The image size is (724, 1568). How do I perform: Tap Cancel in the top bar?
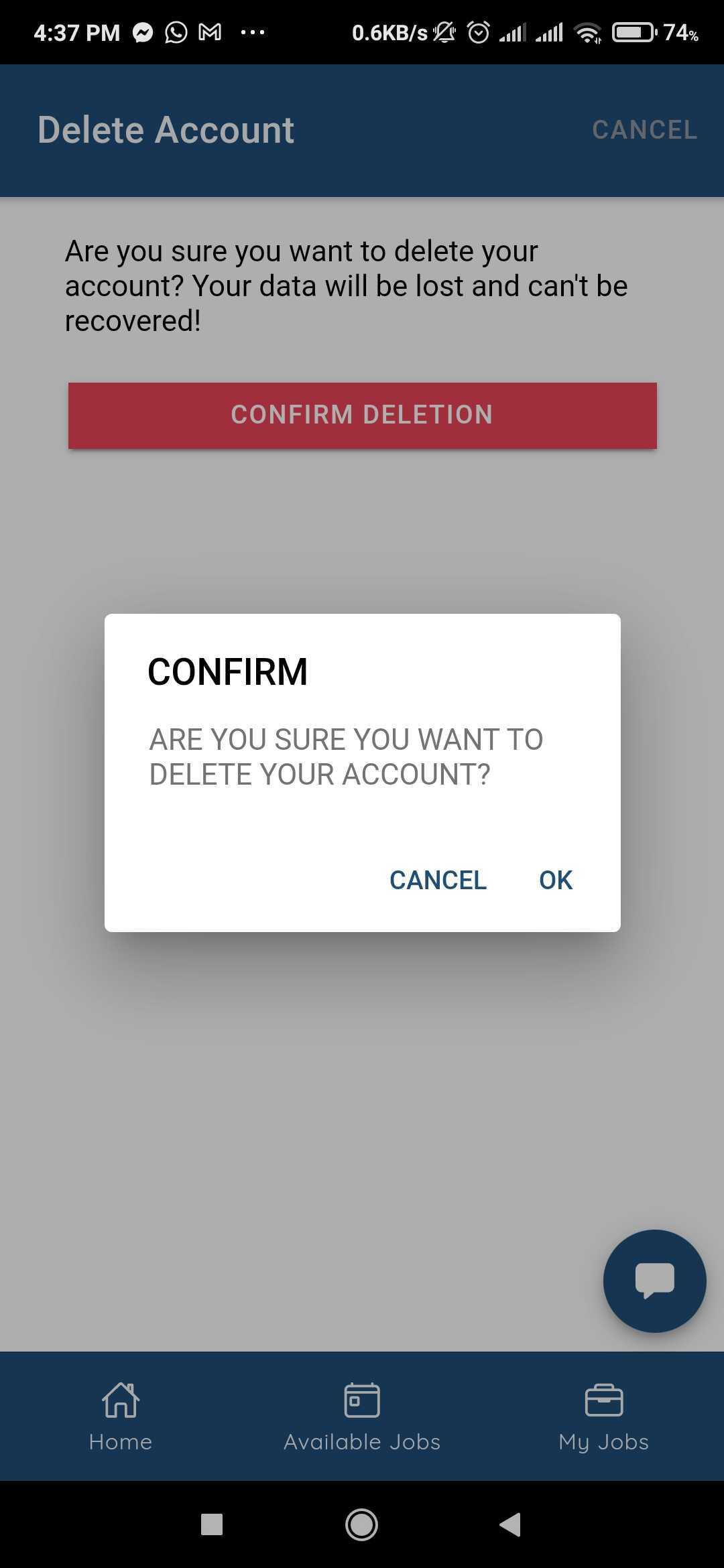(x=644, y=130)
